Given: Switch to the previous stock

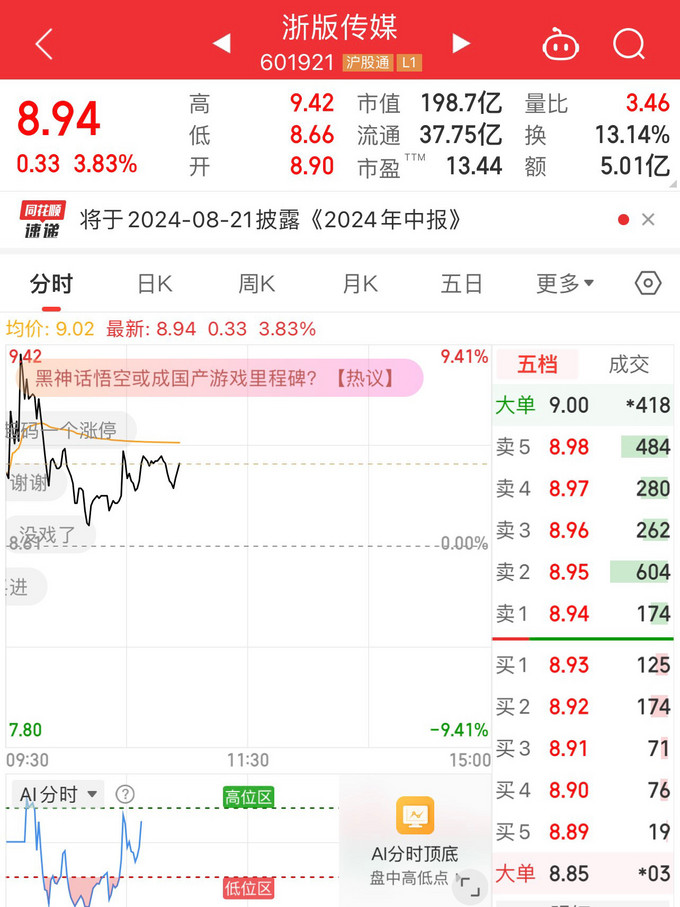Looking at the screenshot, I should [x=222, y=43].
